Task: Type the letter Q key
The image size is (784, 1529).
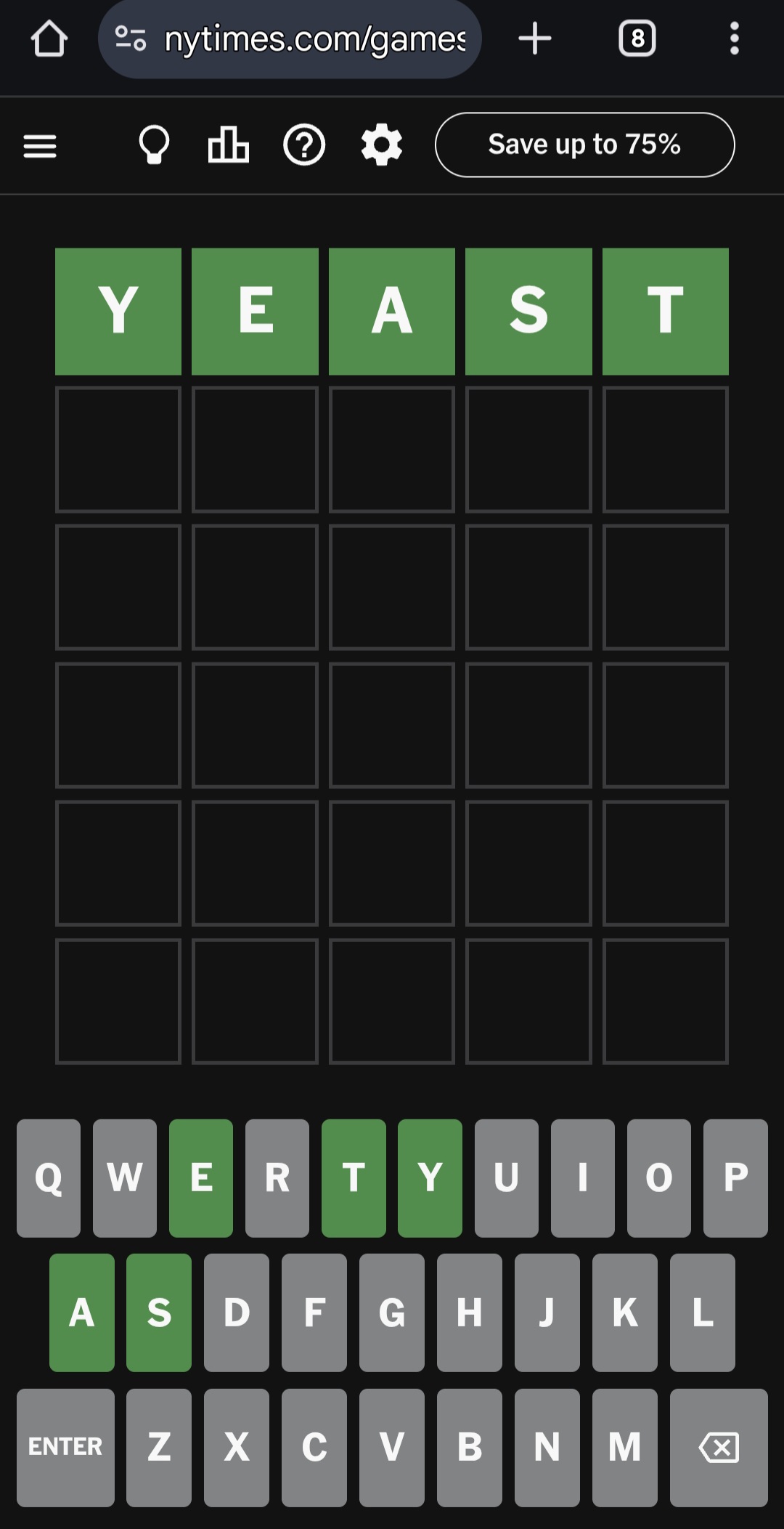Action: pyautogui.click(x=49, y=1177)
